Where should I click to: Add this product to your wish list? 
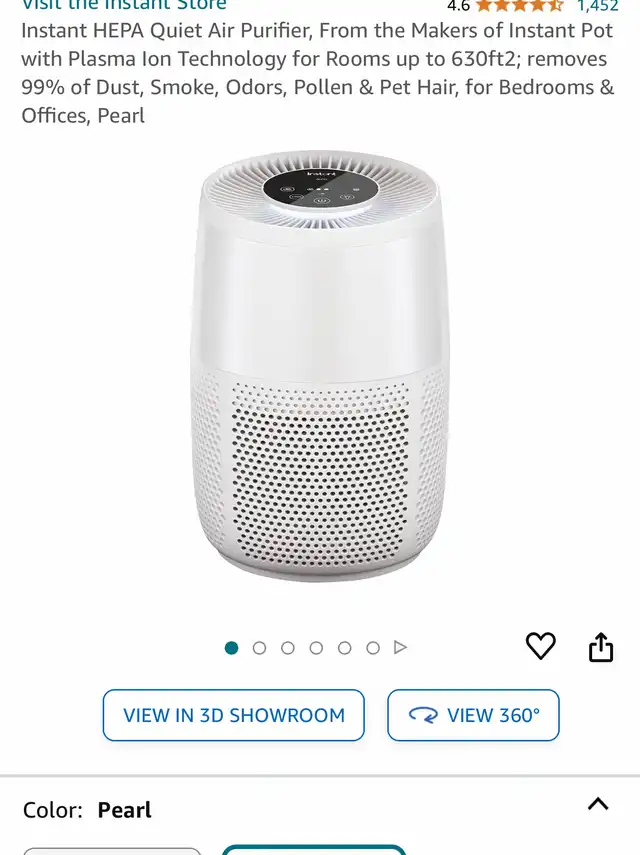[540, 647]
